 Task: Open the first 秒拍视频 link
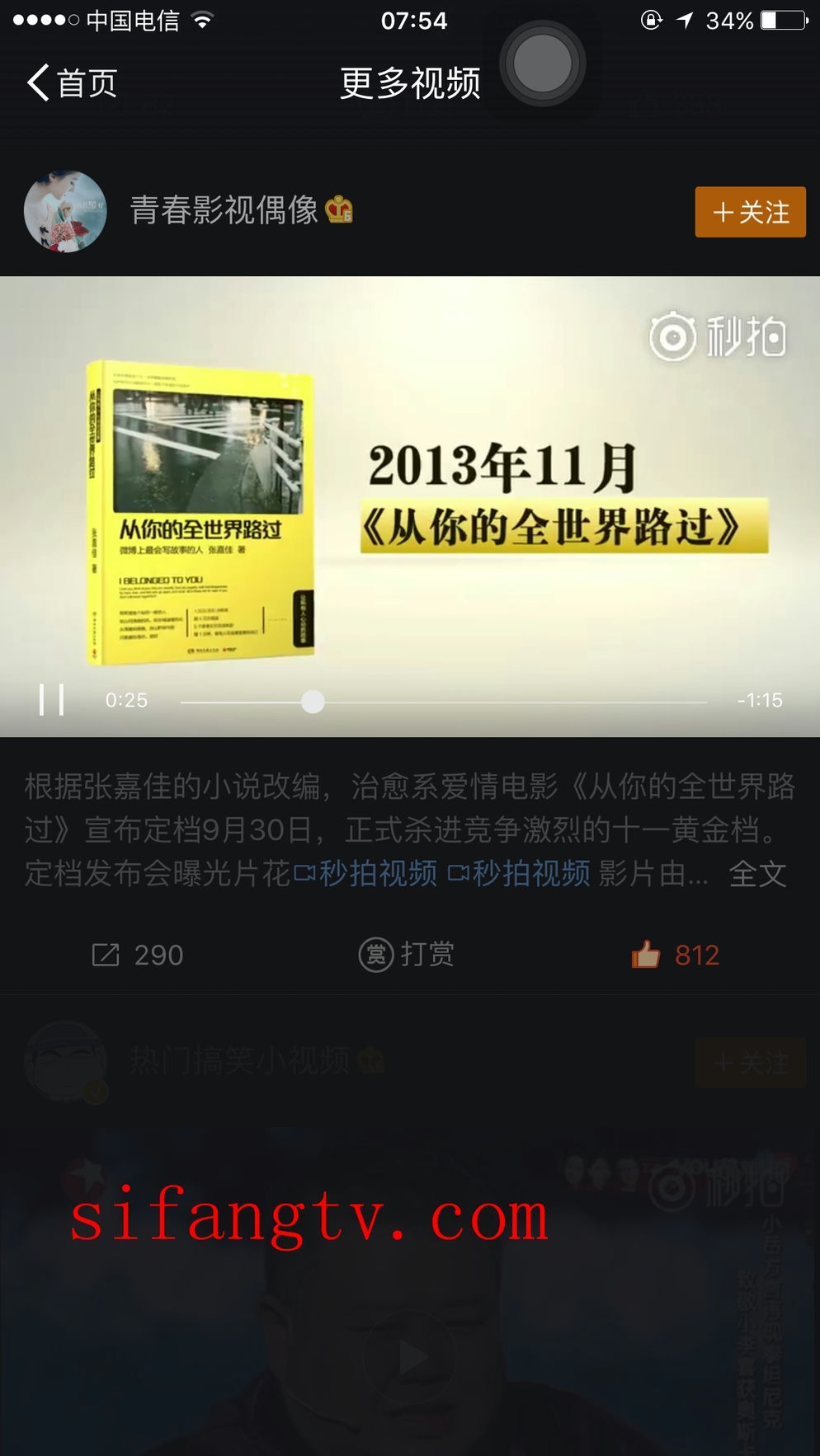click(x=366, y=874)
